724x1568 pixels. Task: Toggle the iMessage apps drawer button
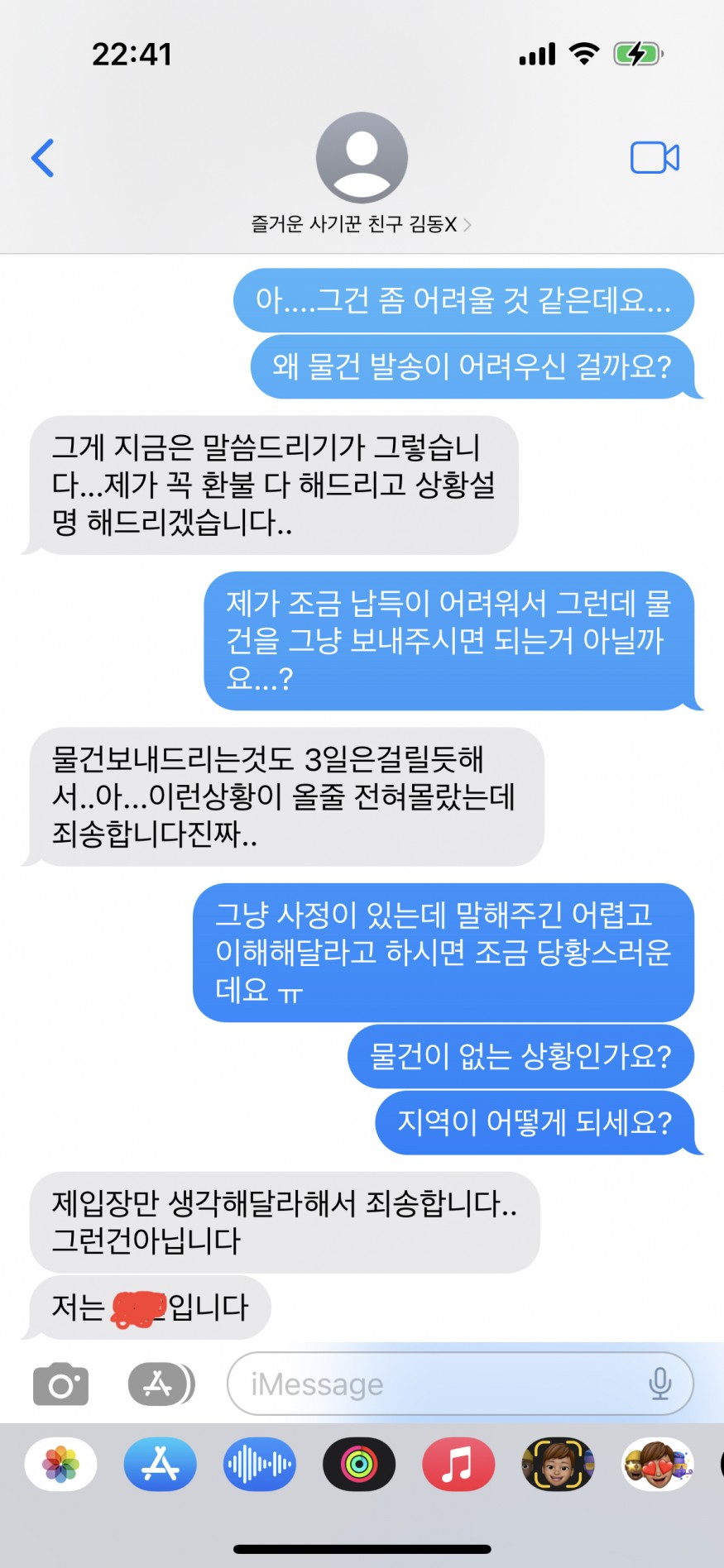[x=161, y=1384]
